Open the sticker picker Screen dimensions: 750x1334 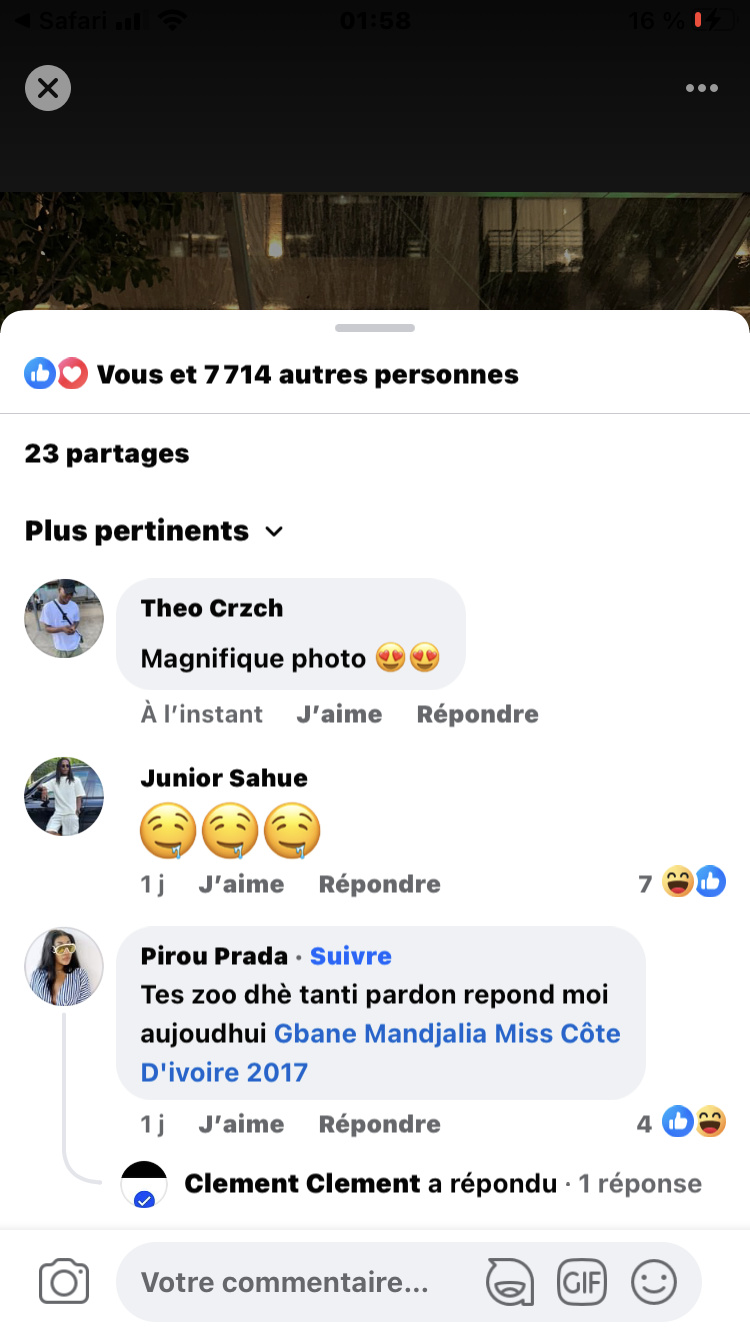pyautogui.click(x=509, y=1282)
